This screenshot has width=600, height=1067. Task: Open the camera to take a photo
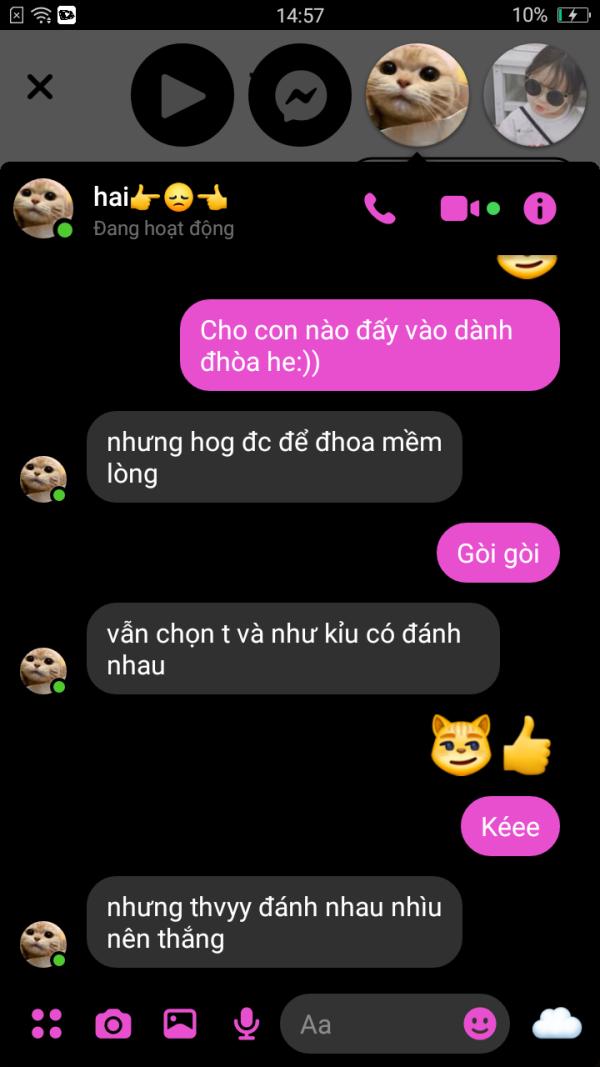coord(113,1023)
